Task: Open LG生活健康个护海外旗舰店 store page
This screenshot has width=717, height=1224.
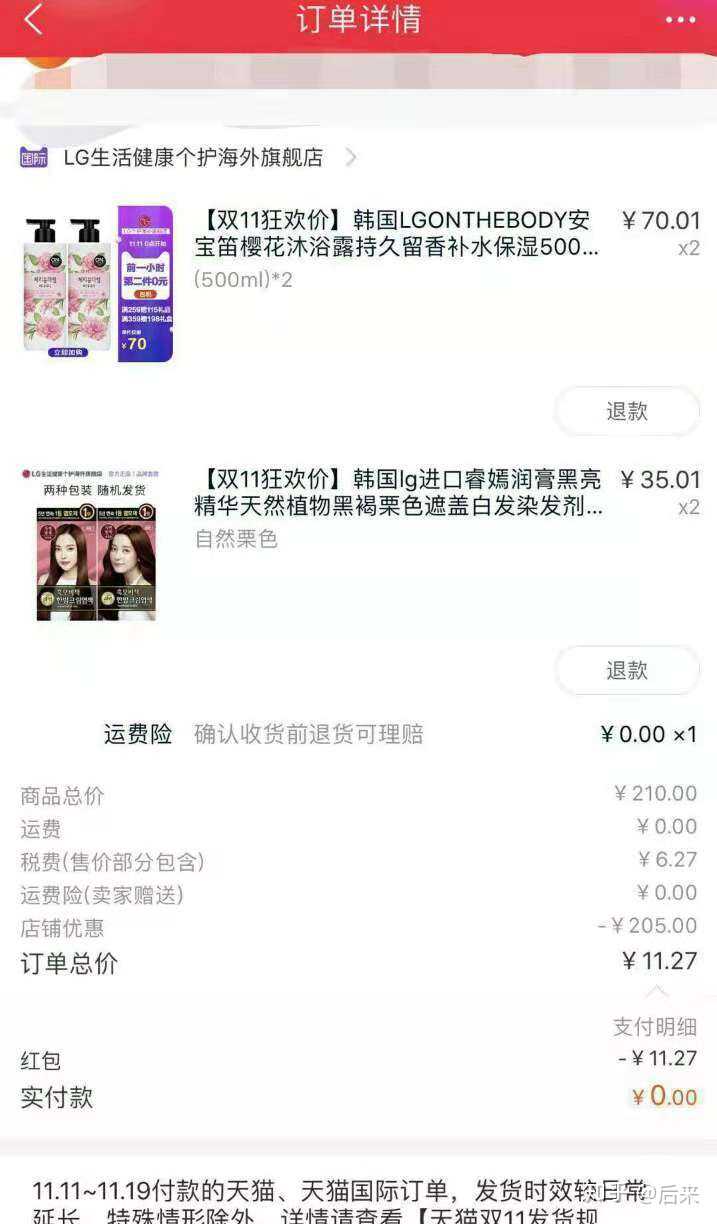Action: pos(190,157)
